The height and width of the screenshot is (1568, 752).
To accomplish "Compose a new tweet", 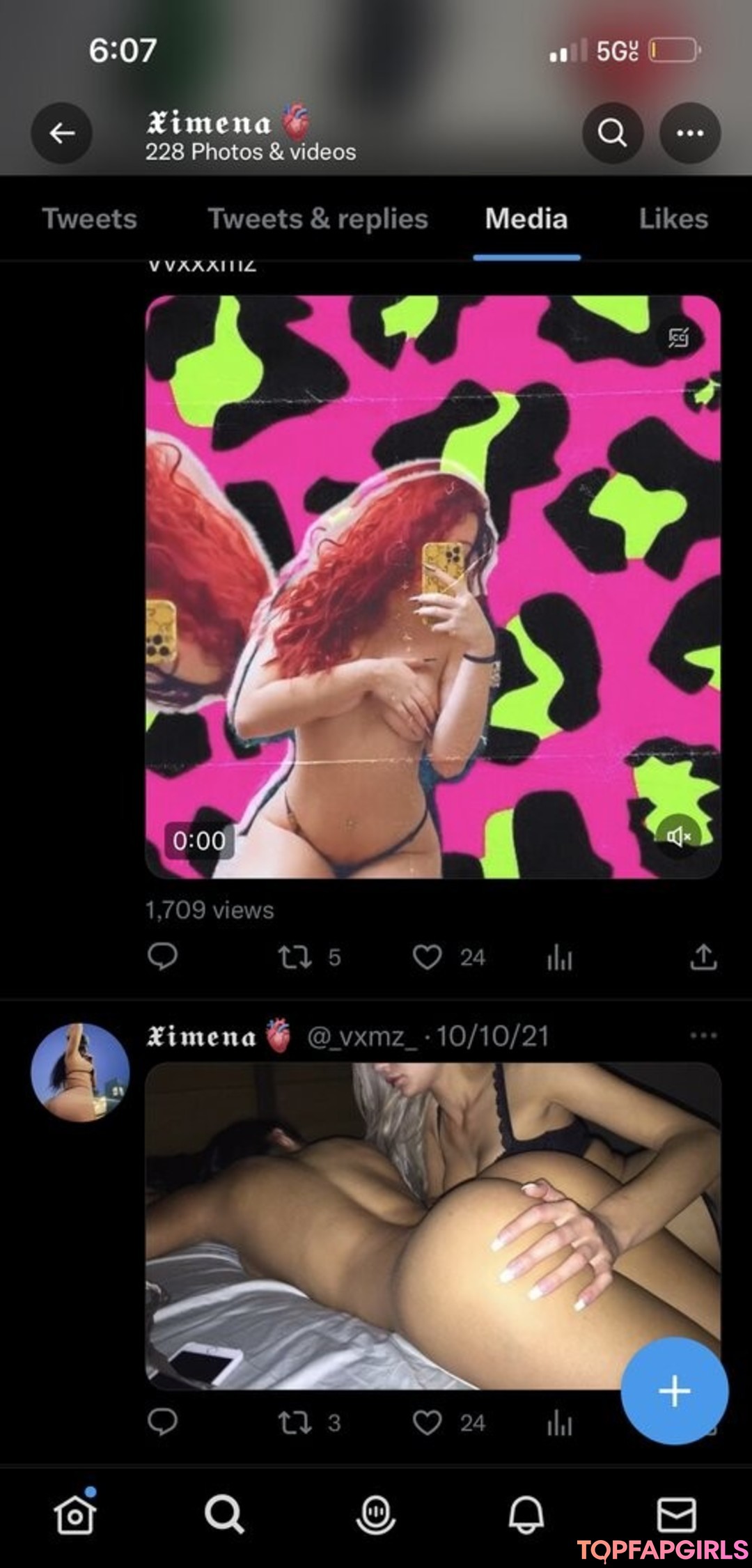I will pos(674,1391).
